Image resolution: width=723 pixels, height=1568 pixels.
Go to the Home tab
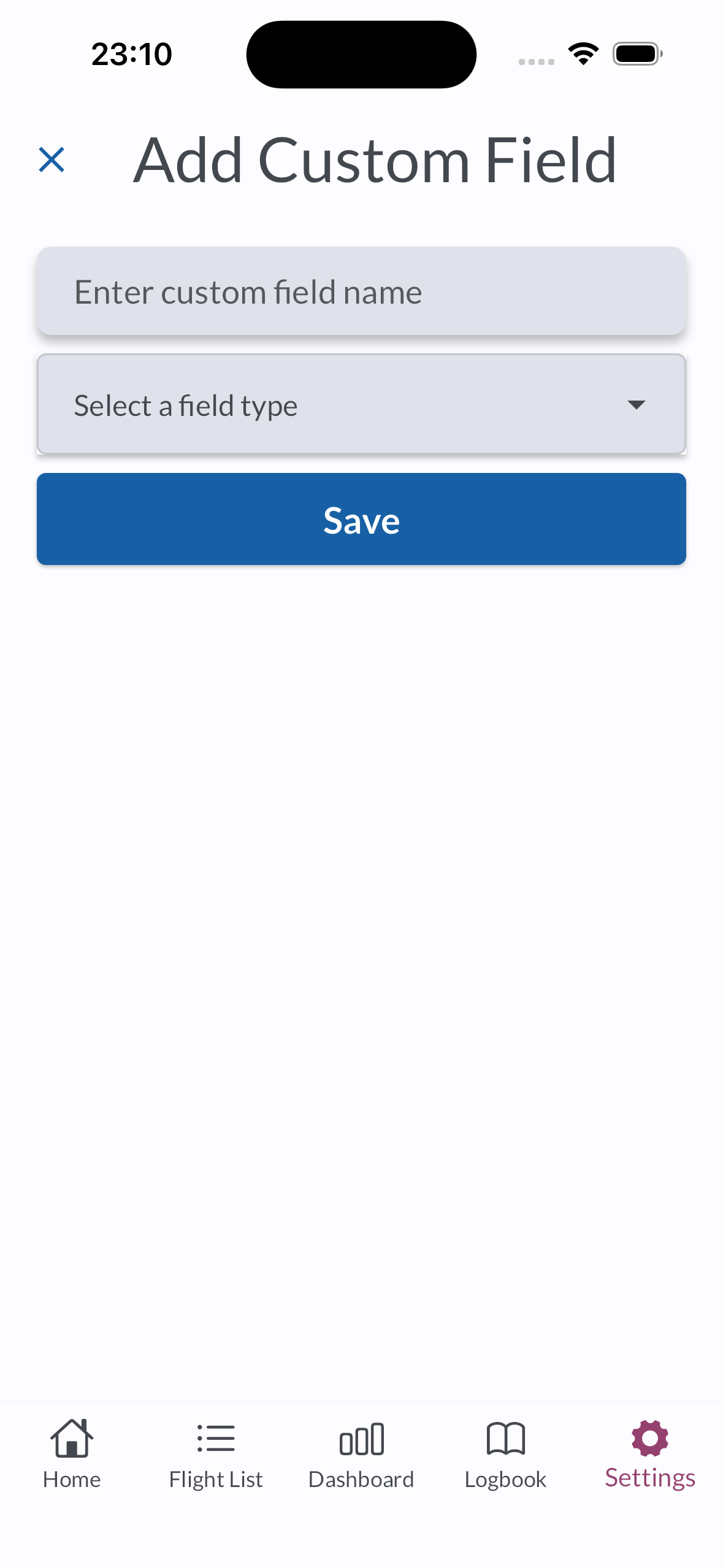[72, 1454]
